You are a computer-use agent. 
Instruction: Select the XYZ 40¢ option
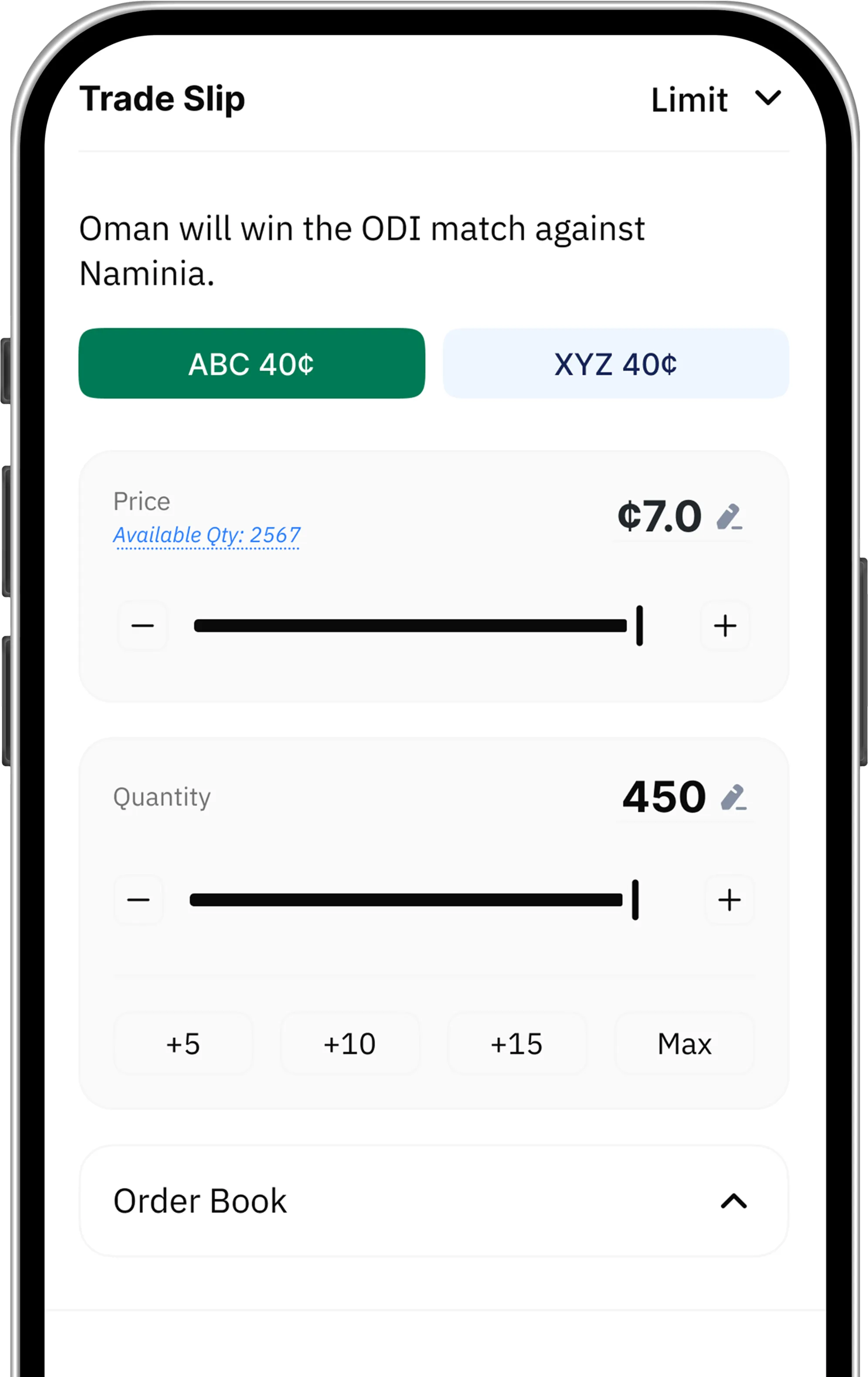(616, 364)
